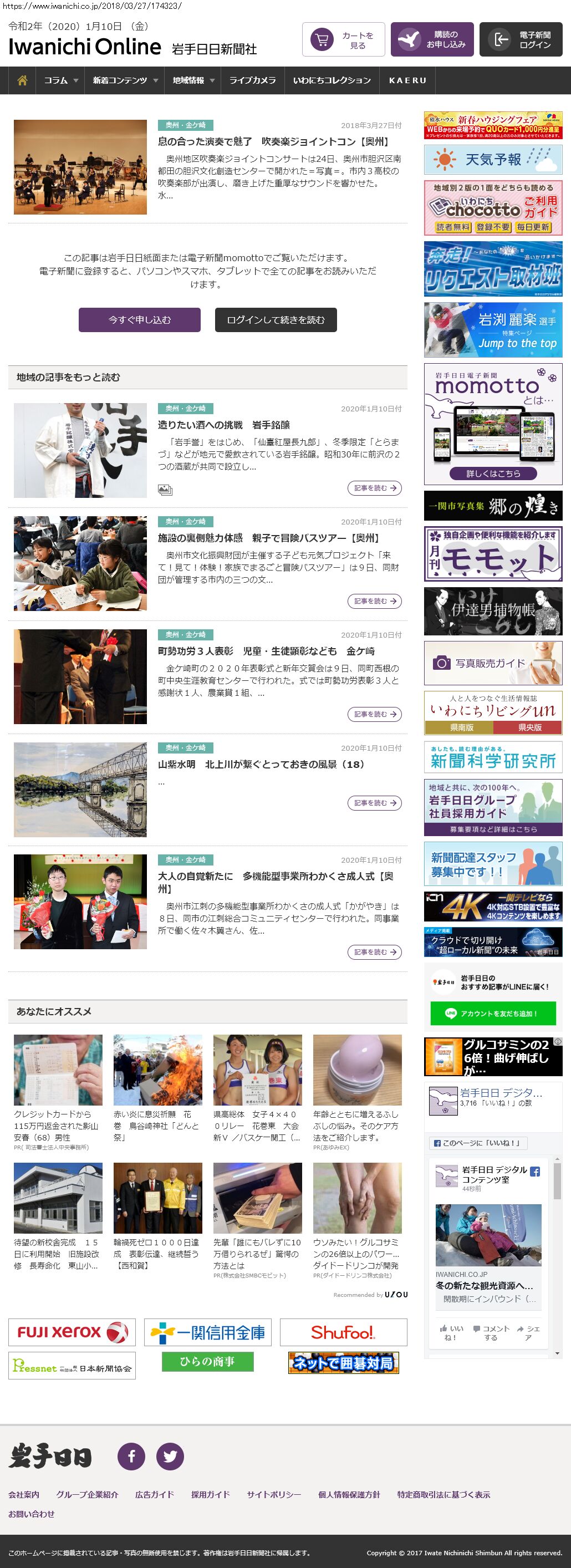Read the 造りたい酒への挑戦 article

point(223,425)
